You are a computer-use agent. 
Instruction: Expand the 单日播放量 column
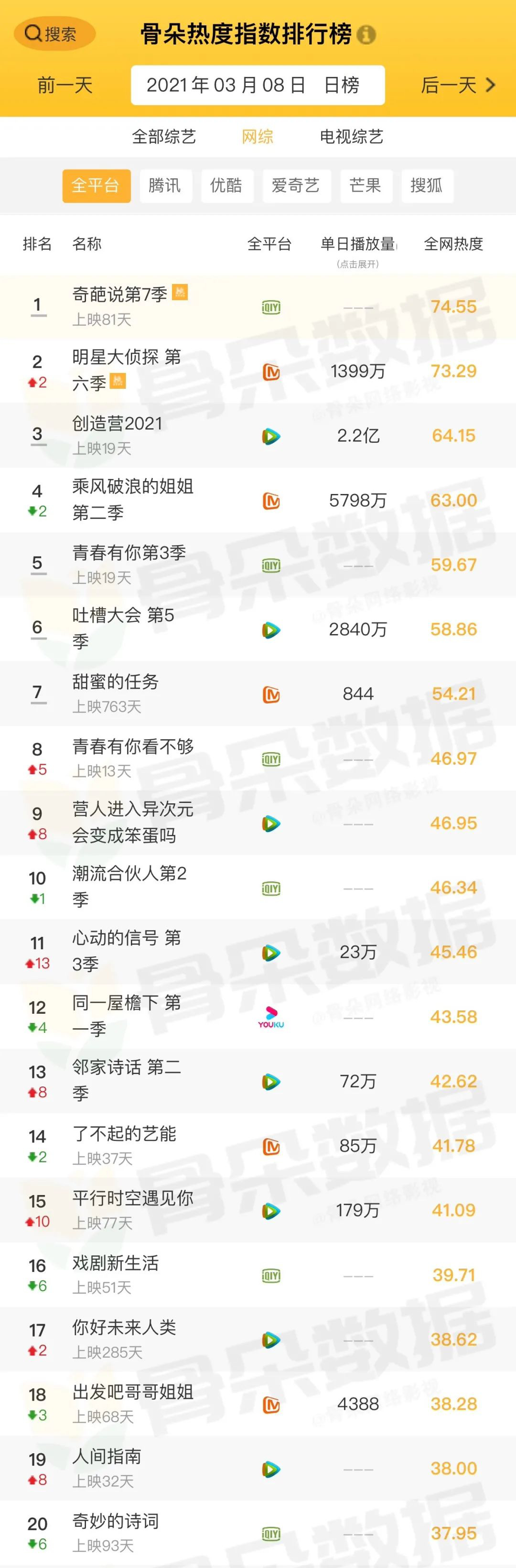coord(358,250)
